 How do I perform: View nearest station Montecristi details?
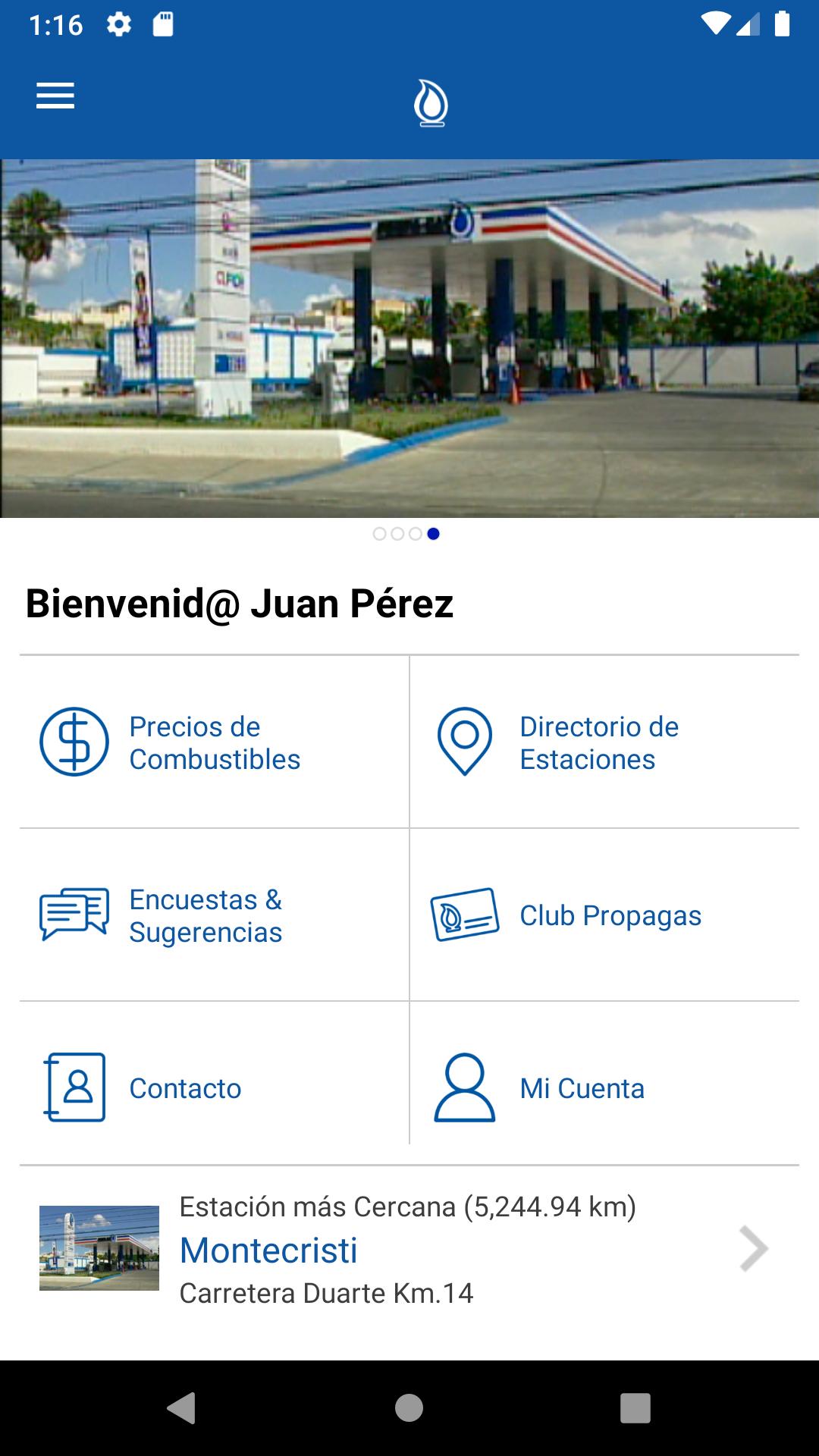[409, 1249]
